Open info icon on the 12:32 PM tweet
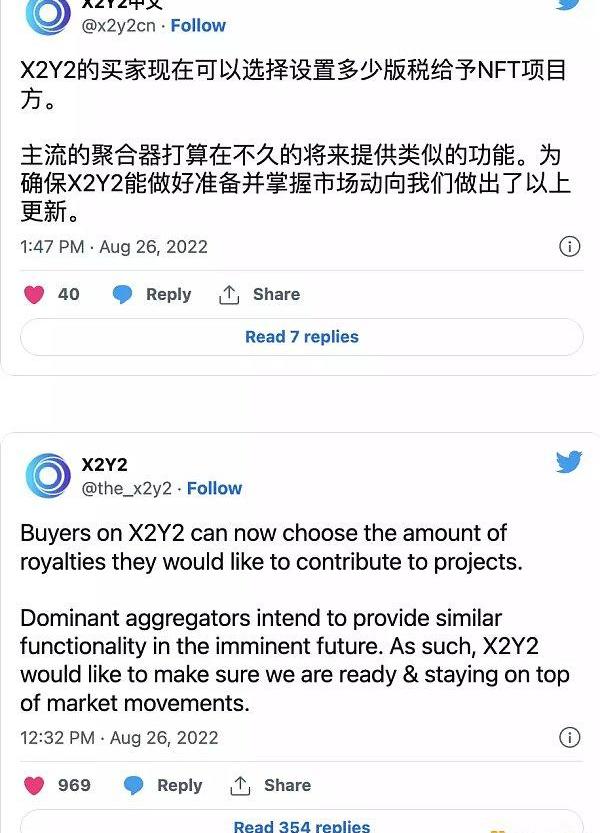 pyautogui.click(x=569, y=738)
